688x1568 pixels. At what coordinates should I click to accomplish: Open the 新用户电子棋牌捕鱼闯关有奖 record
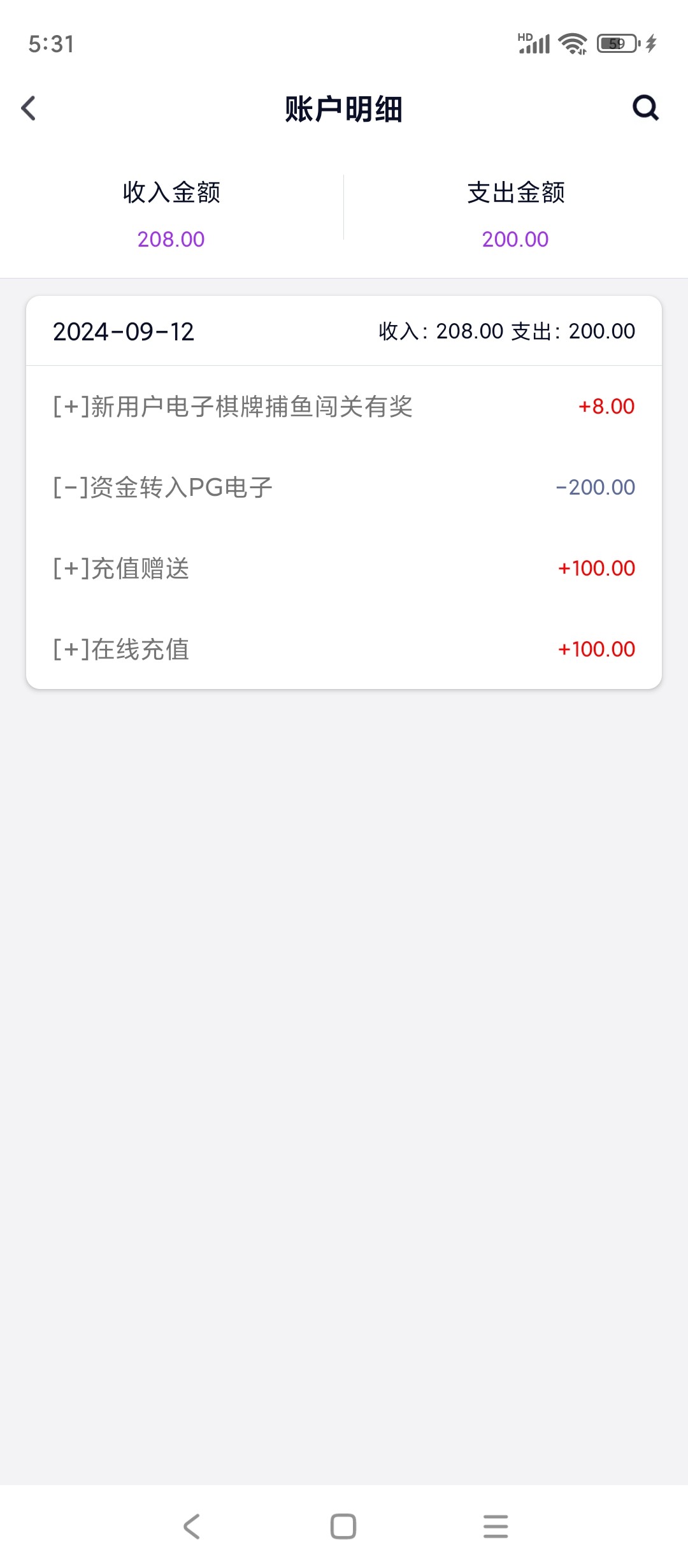(x=344, y=406)
